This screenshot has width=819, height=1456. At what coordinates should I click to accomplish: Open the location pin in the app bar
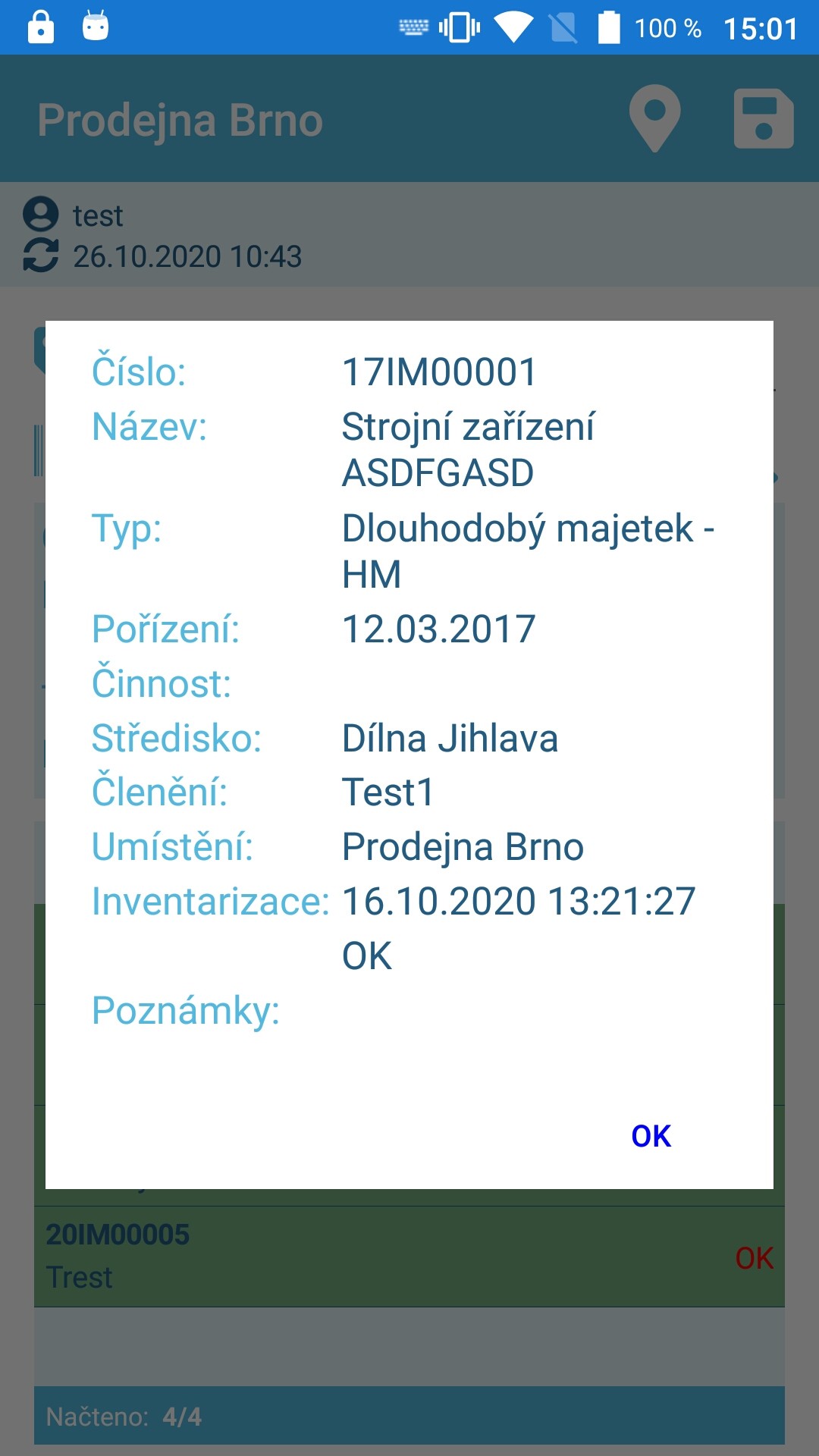[654, 118]
